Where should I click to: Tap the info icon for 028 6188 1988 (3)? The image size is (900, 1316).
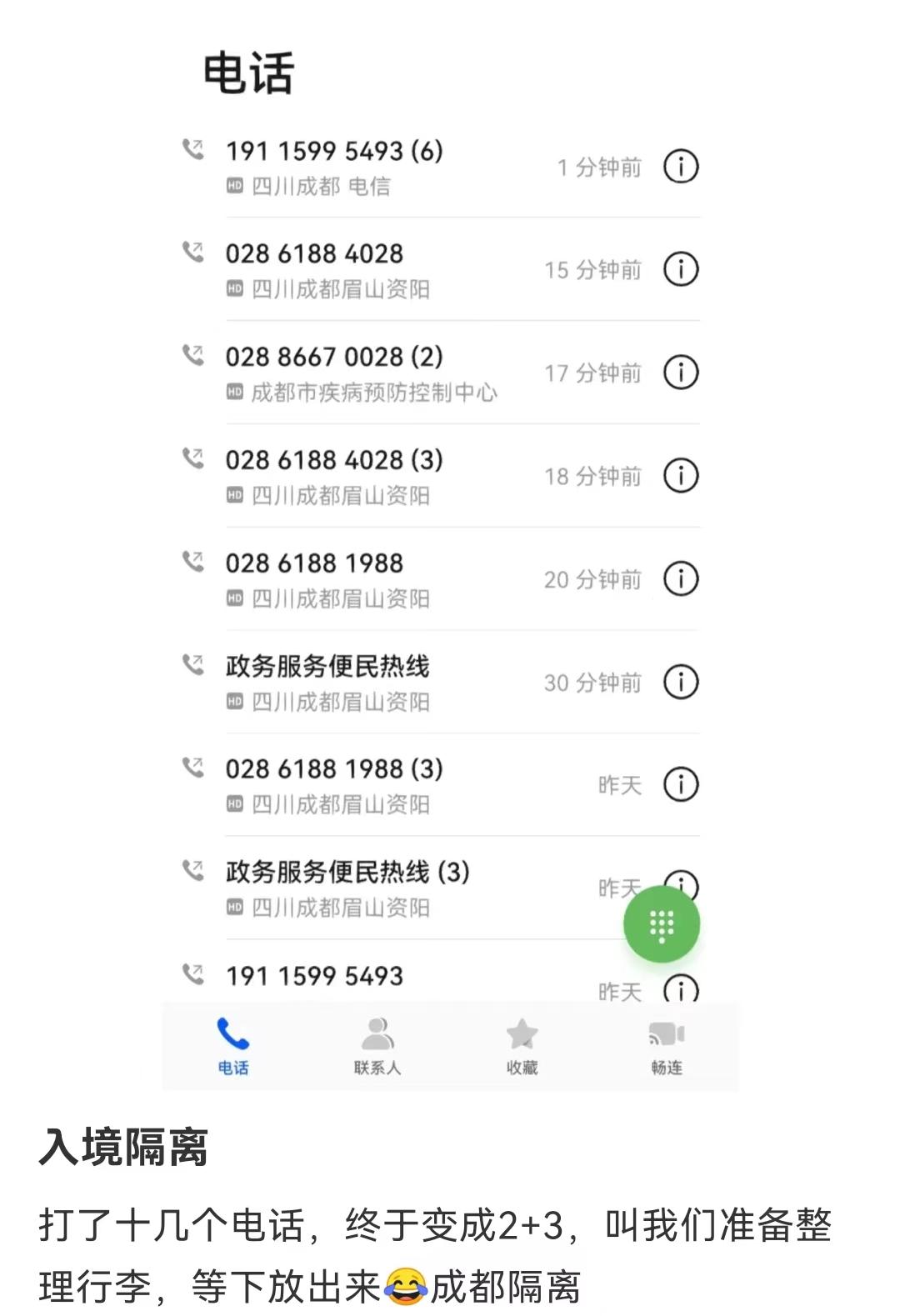point(681,783)
